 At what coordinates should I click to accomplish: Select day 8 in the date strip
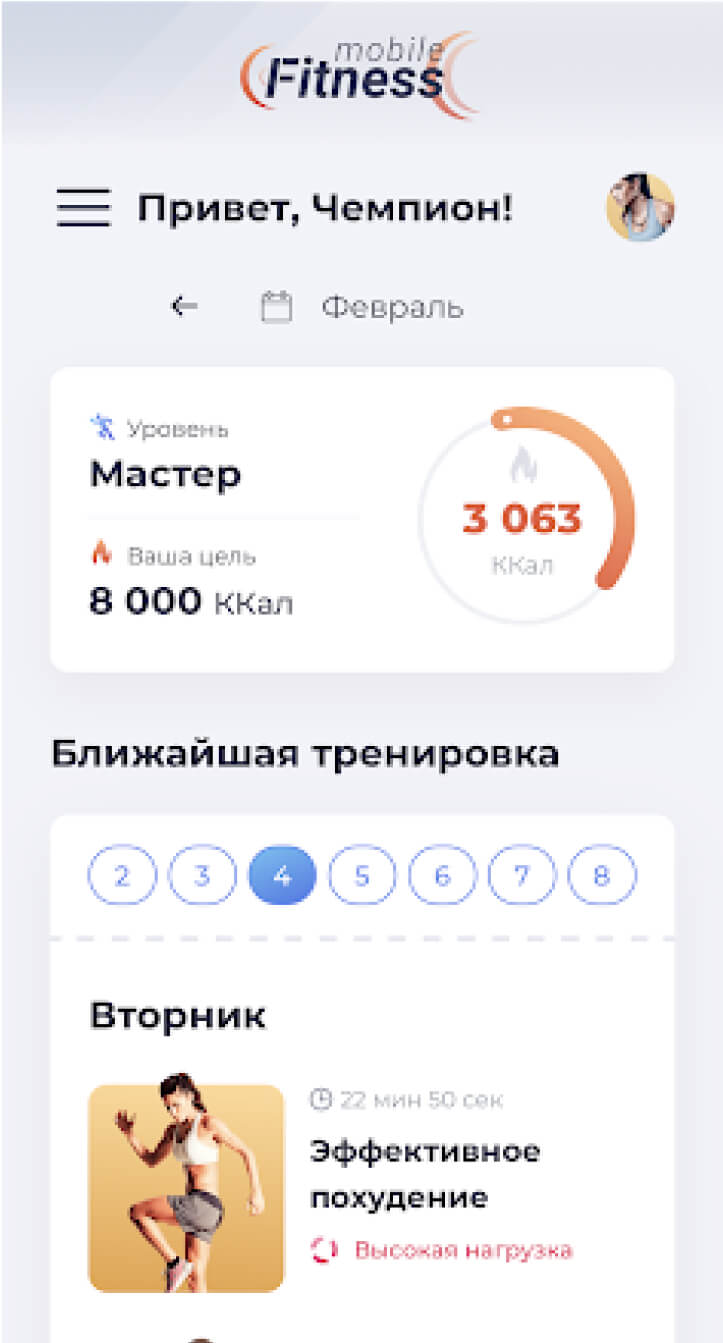tap(601, 877)
